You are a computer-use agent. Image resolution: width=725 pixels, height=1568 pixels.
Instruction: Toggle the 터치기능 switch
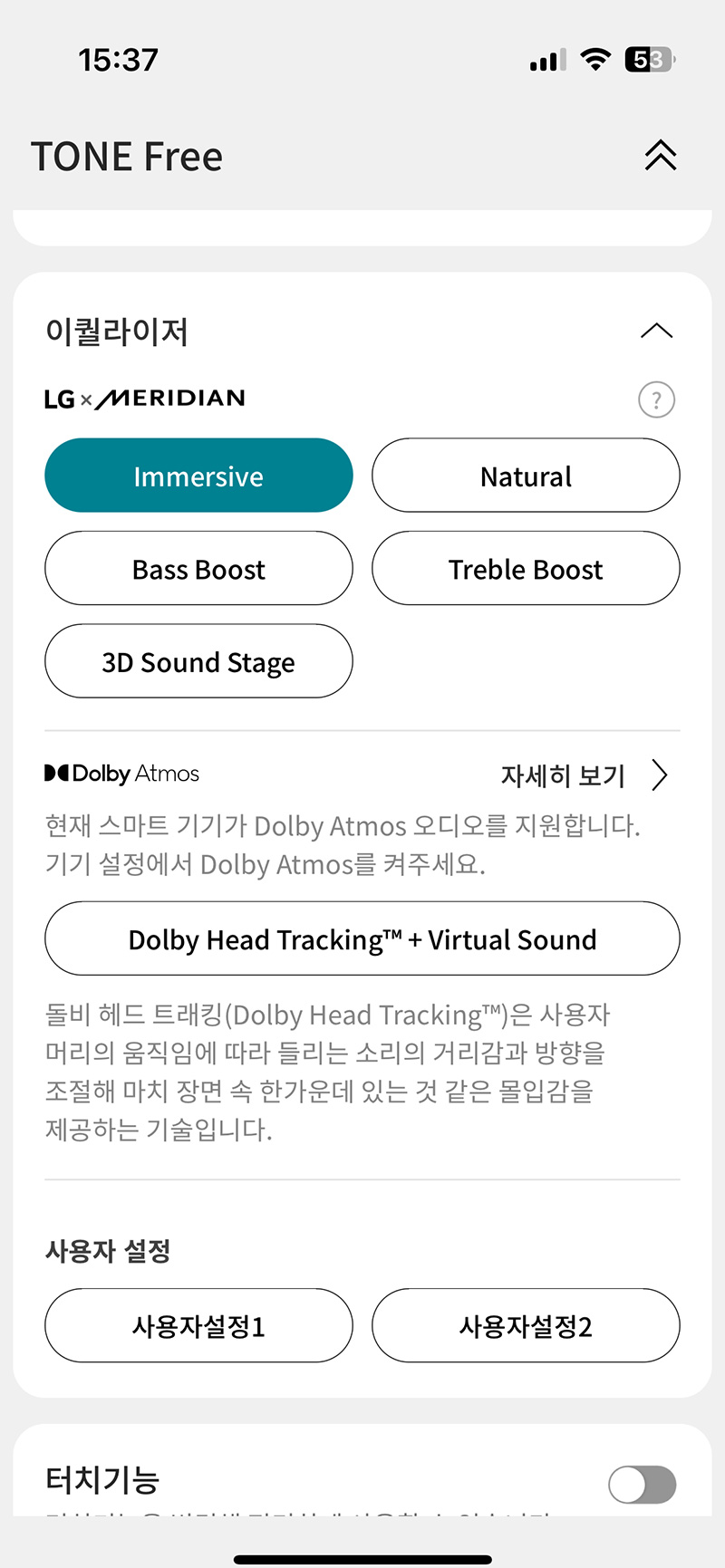(x=642, y=1485)
